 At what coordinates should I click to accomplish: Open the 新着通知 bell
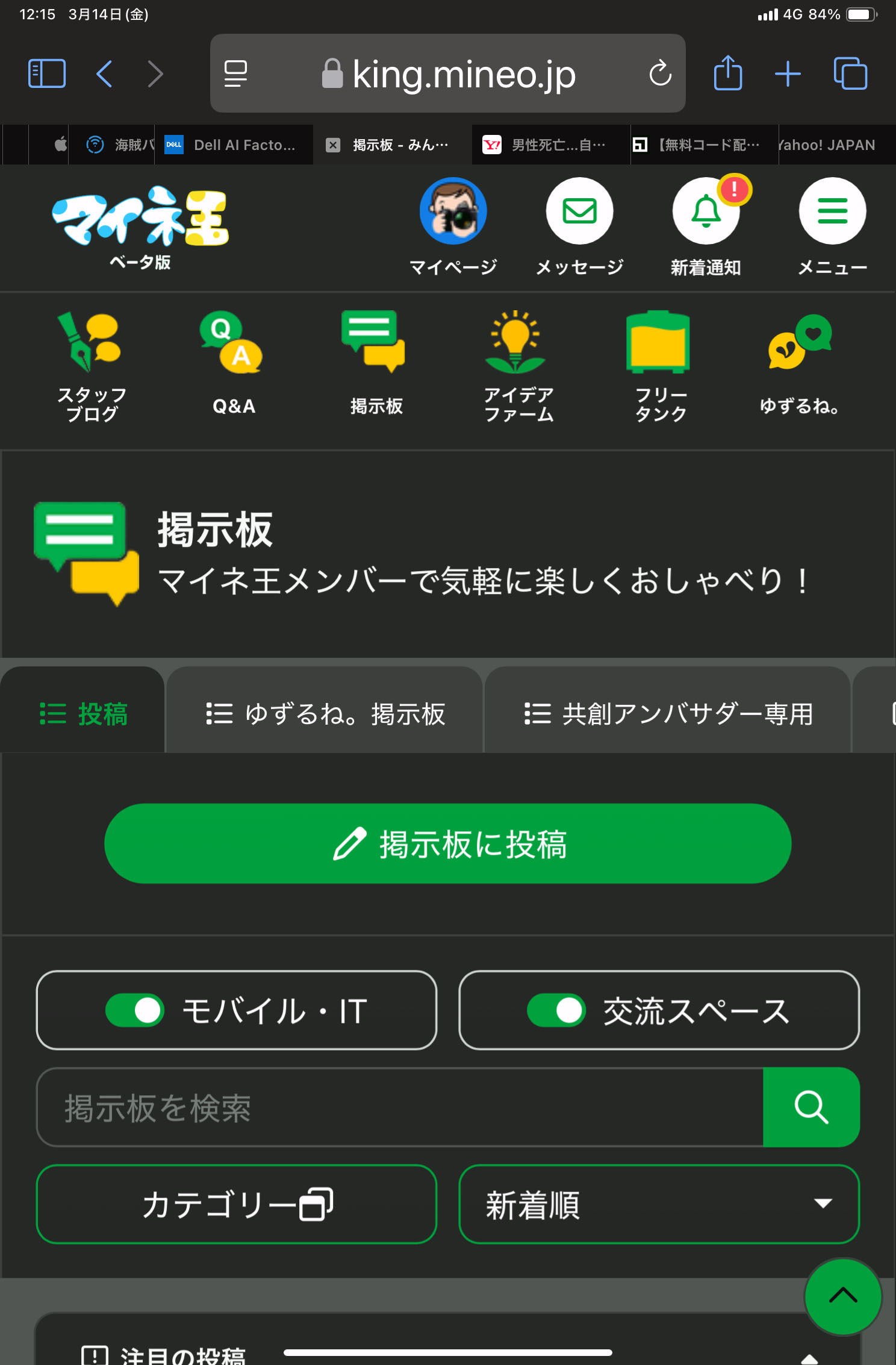point(706,211)
